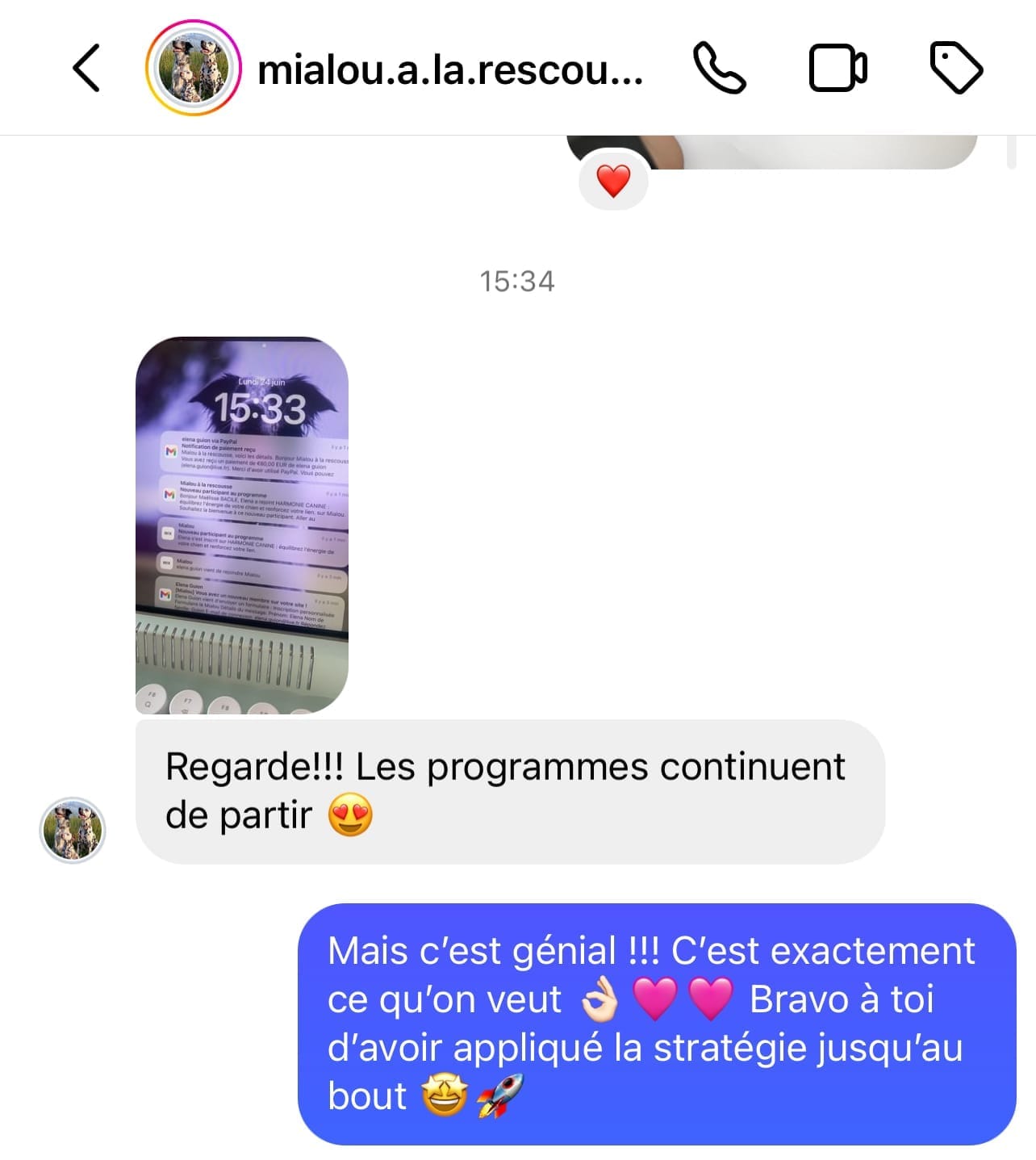View the header profile picture story
Screen dimensions: 1036x1160
tap(193, 69)
